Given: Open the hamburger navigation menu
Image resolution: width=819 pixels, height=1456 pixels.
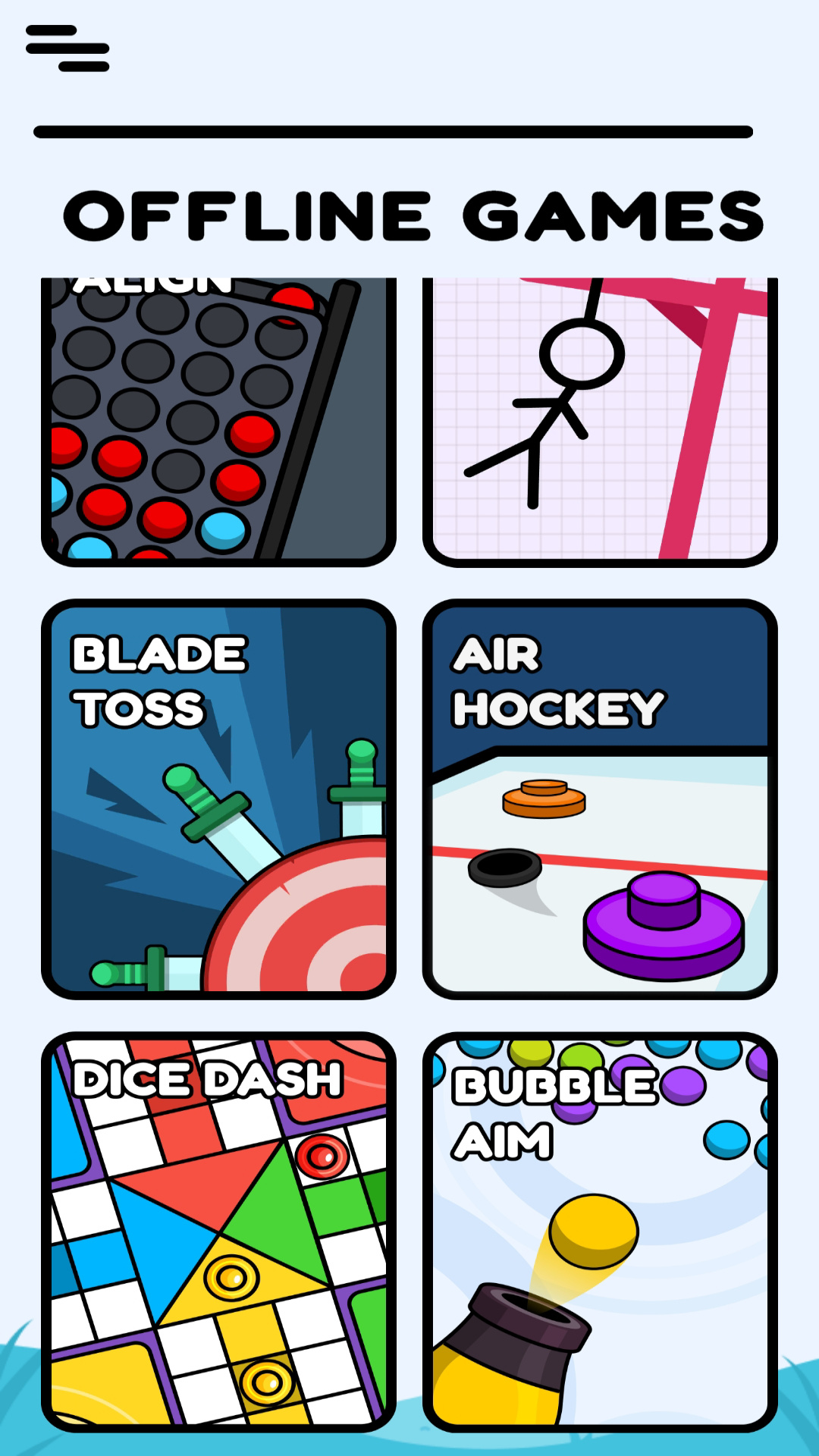Looking at the screenshot, I should pos(68,49).
